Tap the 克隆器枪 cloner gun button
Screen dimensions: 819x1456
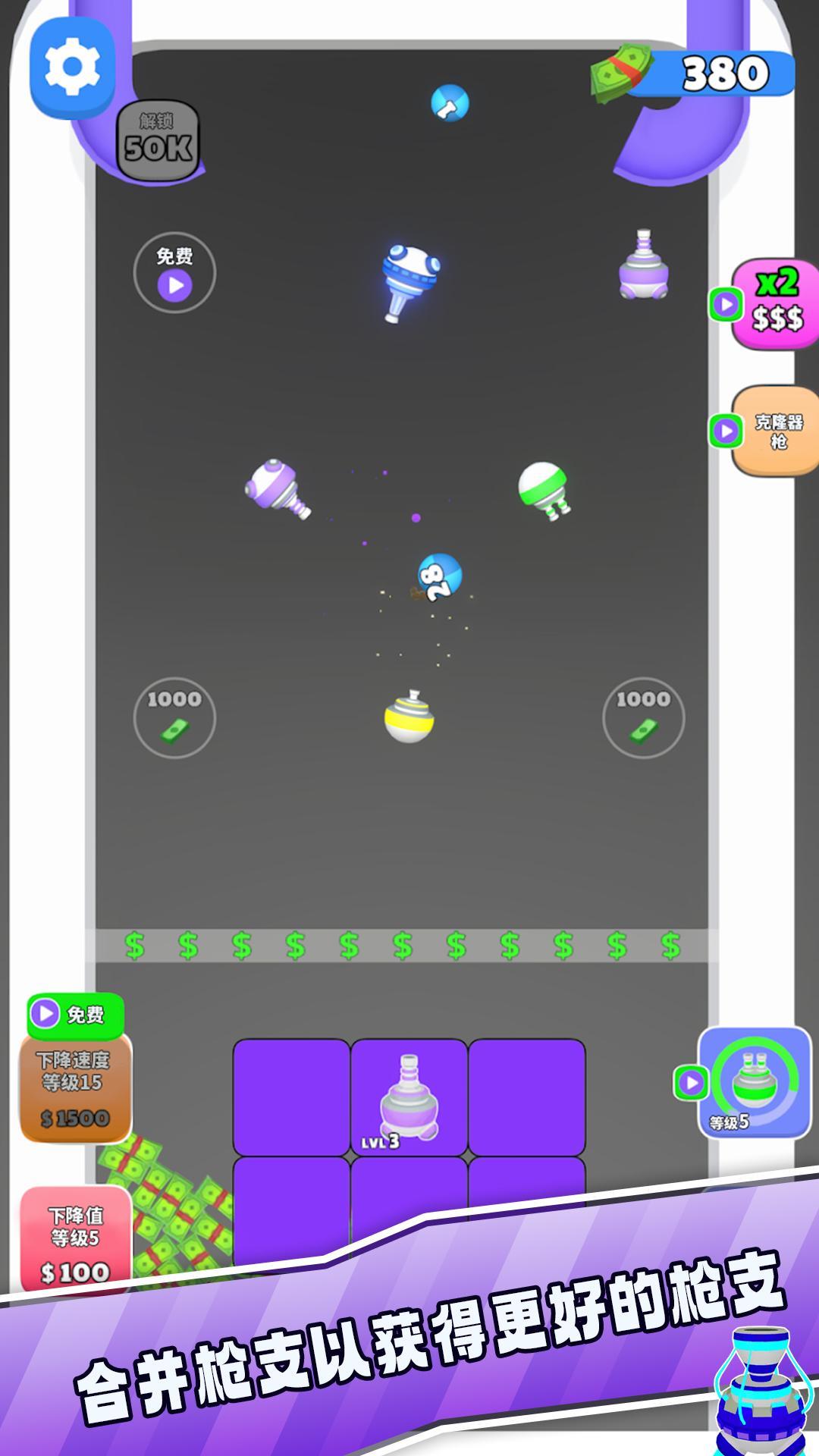775,431
